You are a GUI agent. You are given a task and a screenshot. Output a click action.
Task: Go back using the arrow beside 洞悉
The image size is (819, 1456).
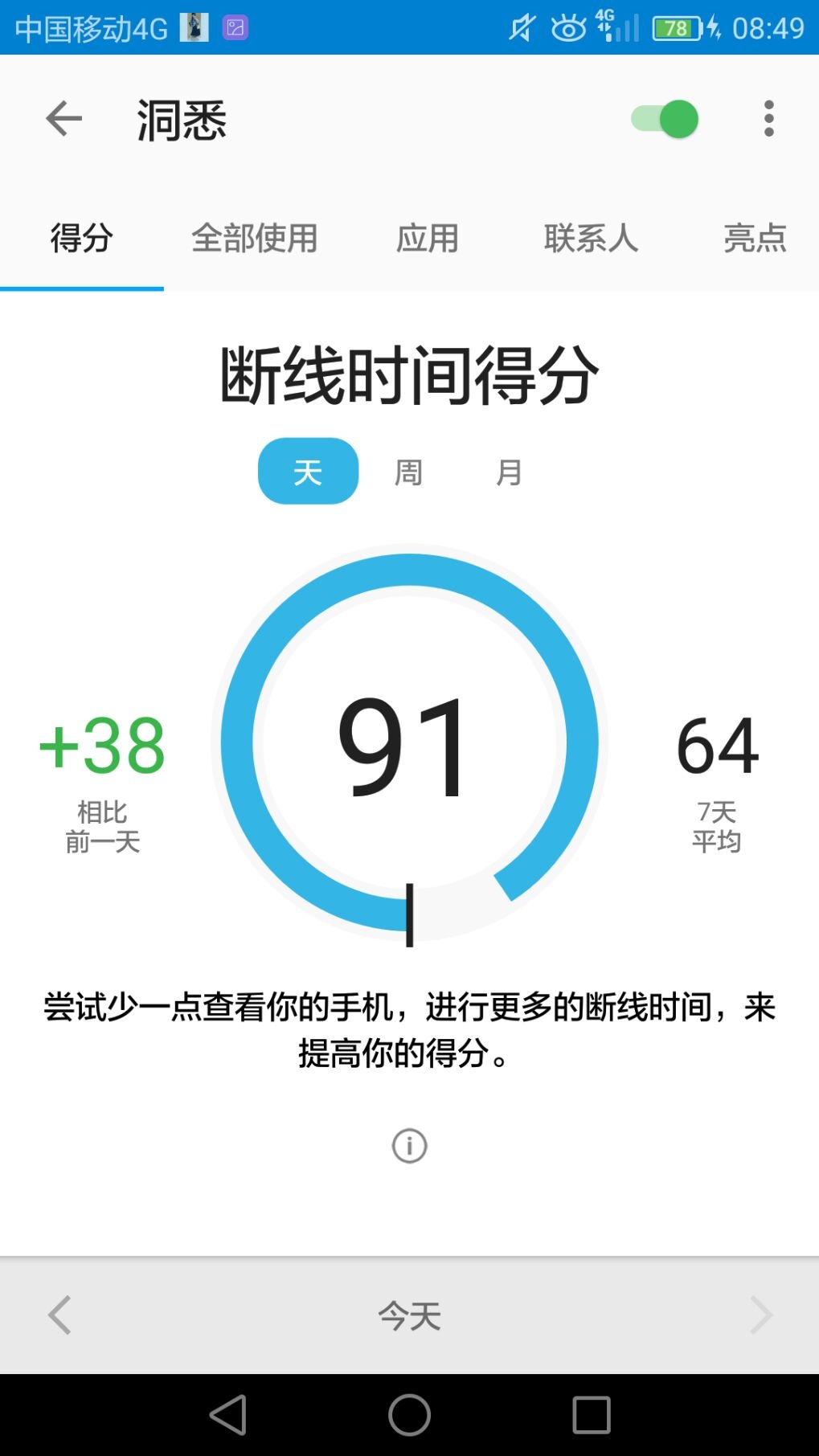(x=63, y=120)
